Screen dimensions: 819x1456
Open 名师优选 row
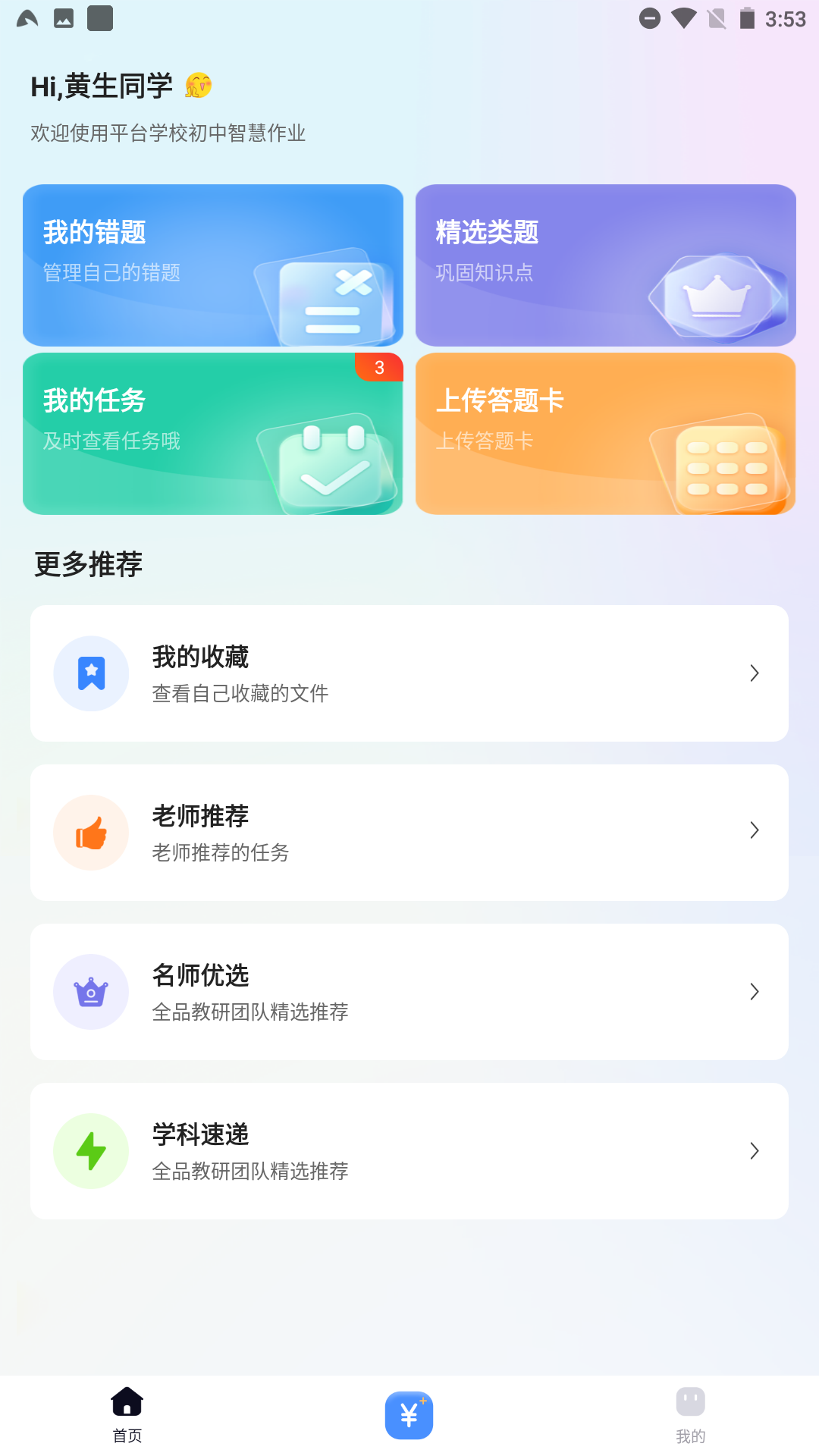click(x=409, y=992)
